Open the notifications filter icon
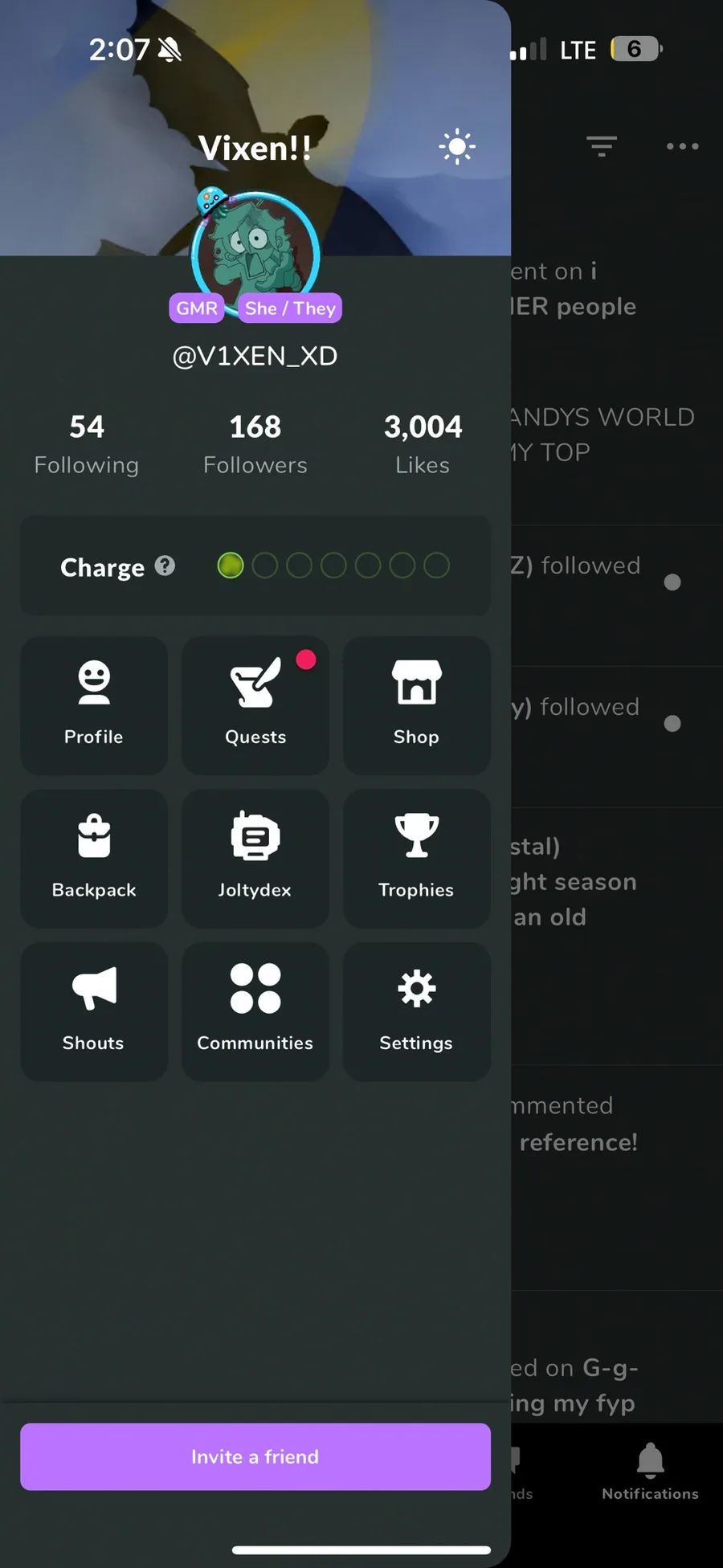 click(x=602, y=146)
